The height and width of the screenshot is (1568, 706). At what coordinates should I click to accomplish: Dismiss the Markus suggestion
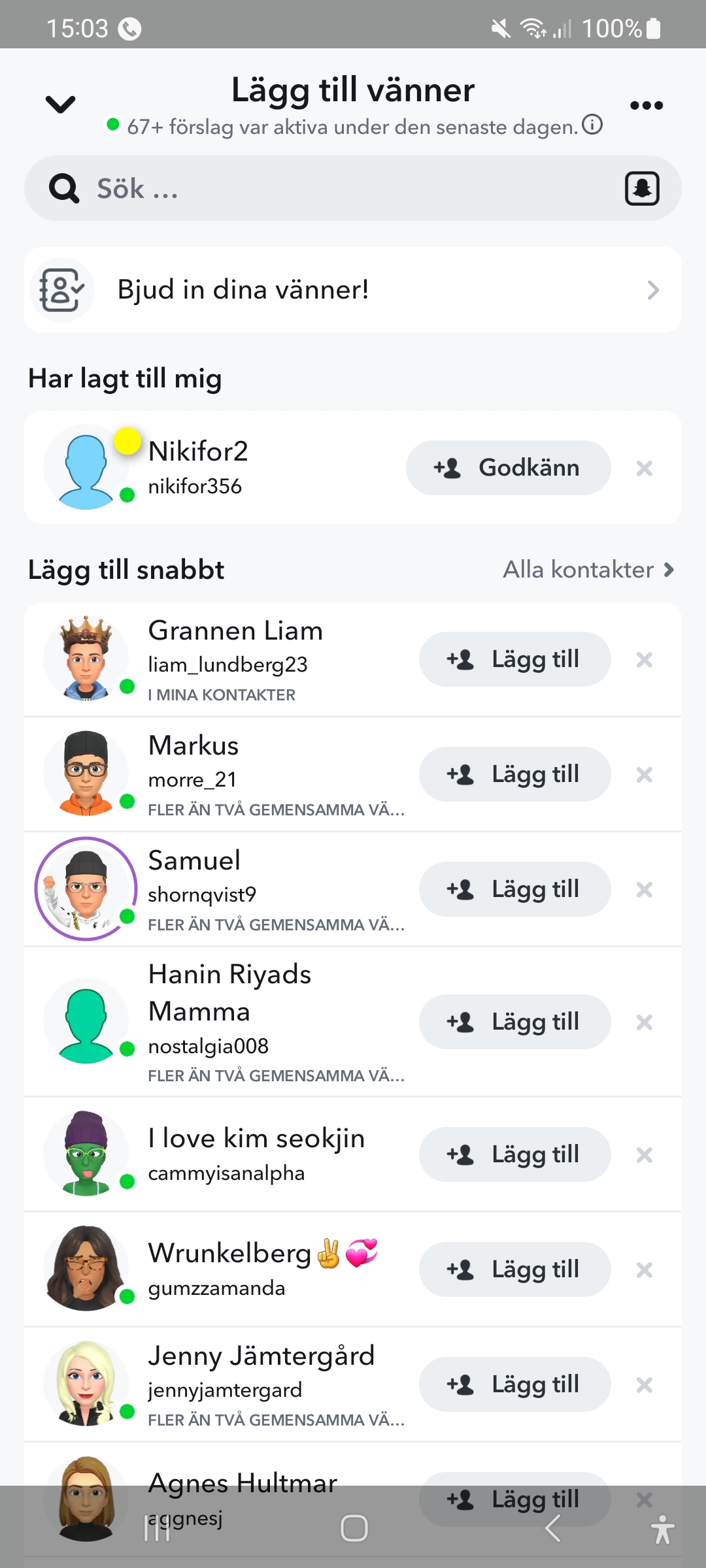tap(645, 775)
